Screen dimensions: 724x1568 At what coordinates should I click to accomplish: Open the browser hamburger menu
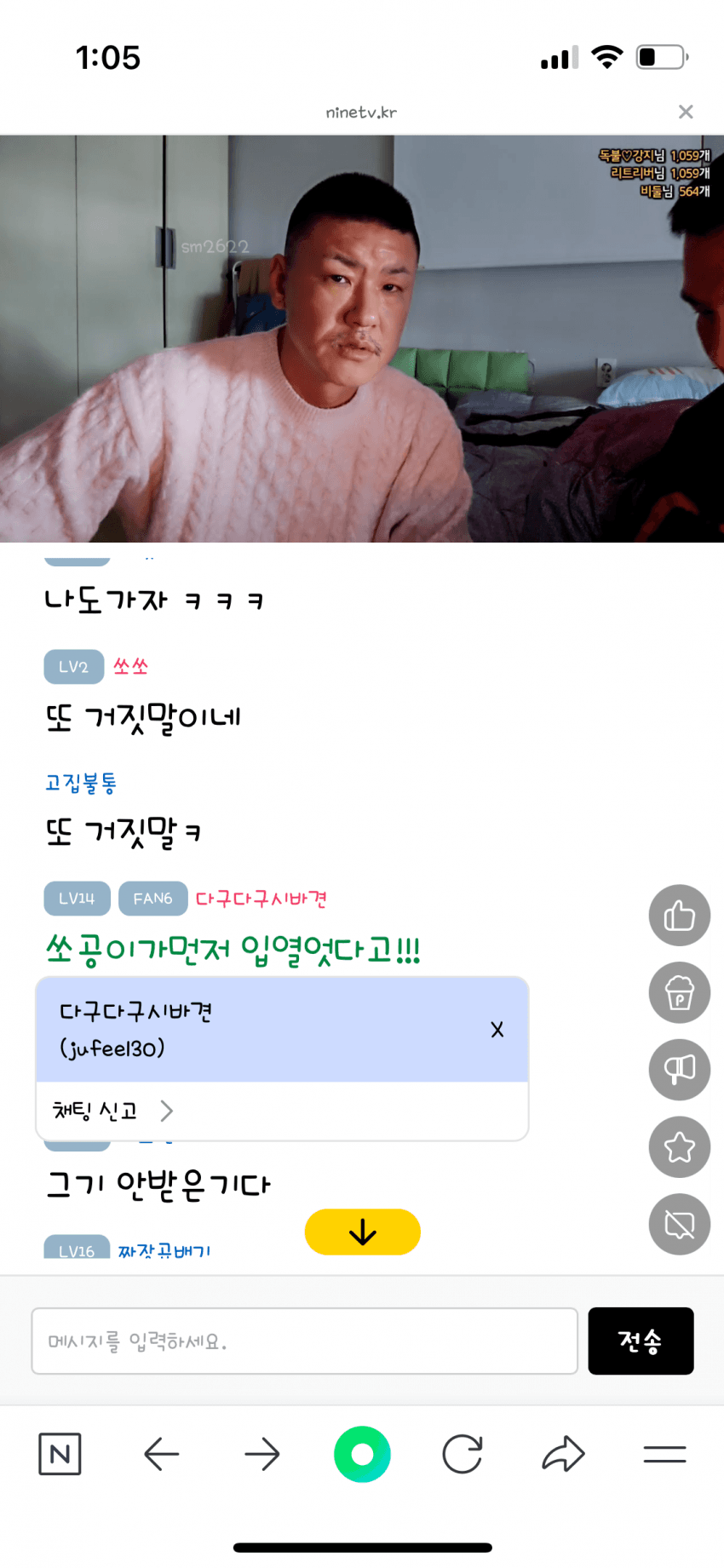tap(664, 1454)
